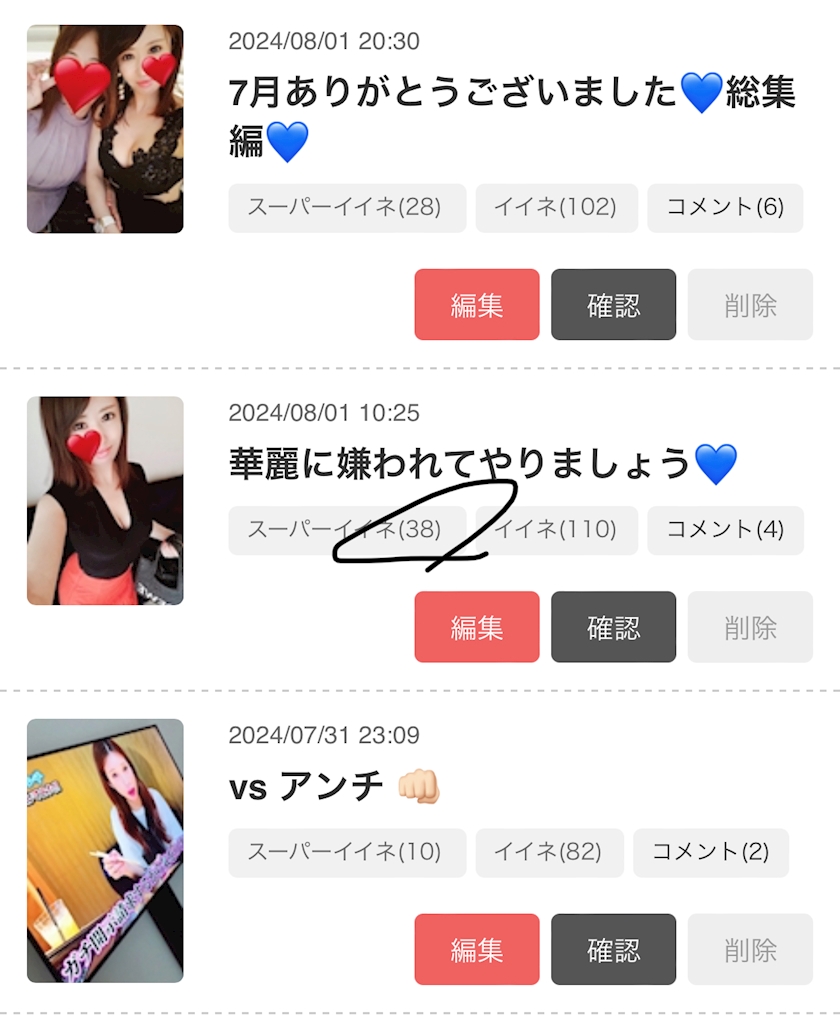
Task: View コメント(6) on the July post
Action: 725,208
